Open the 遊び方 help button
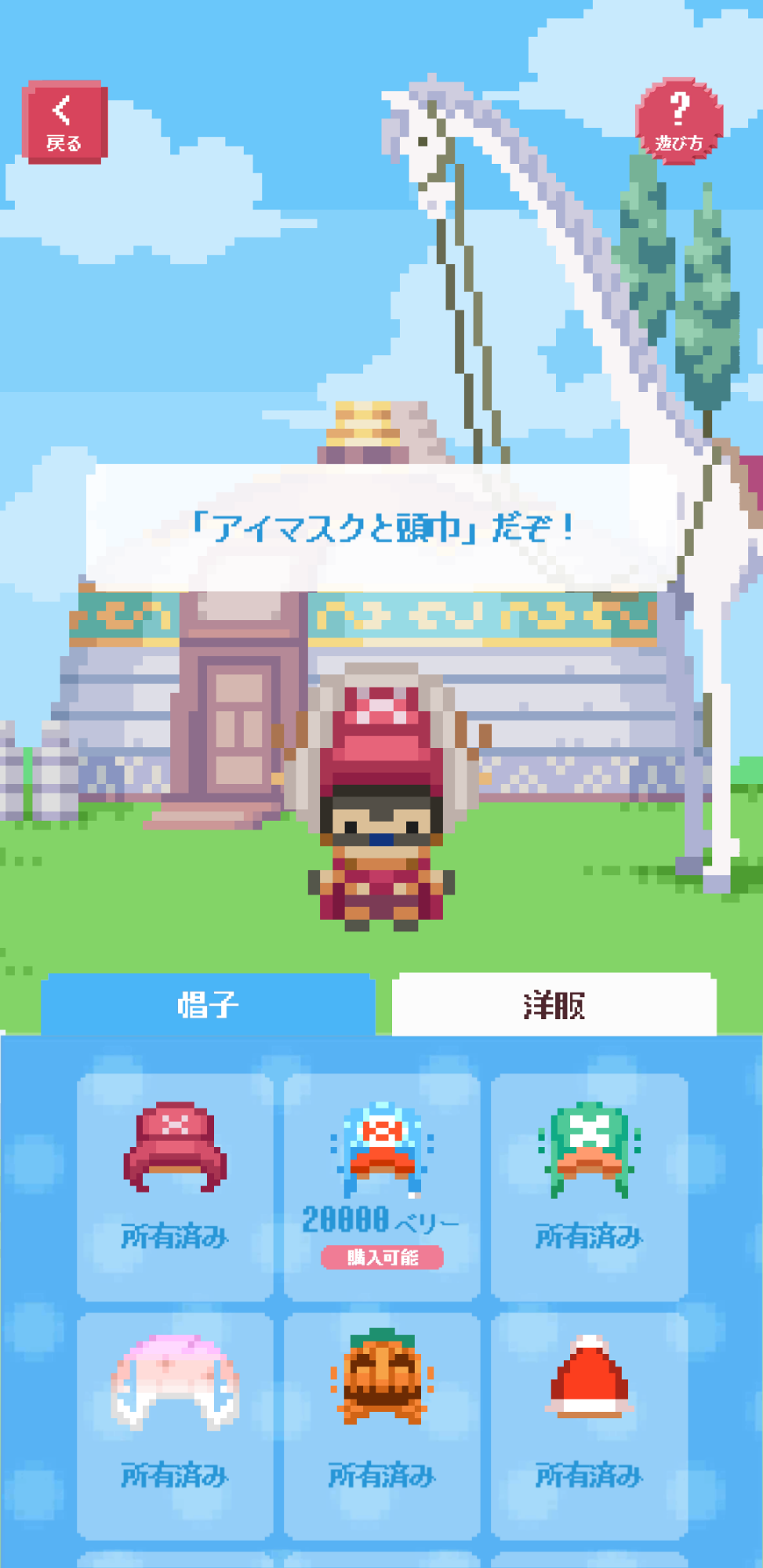The image size is (763, 1568). click(x=679, y=122)
